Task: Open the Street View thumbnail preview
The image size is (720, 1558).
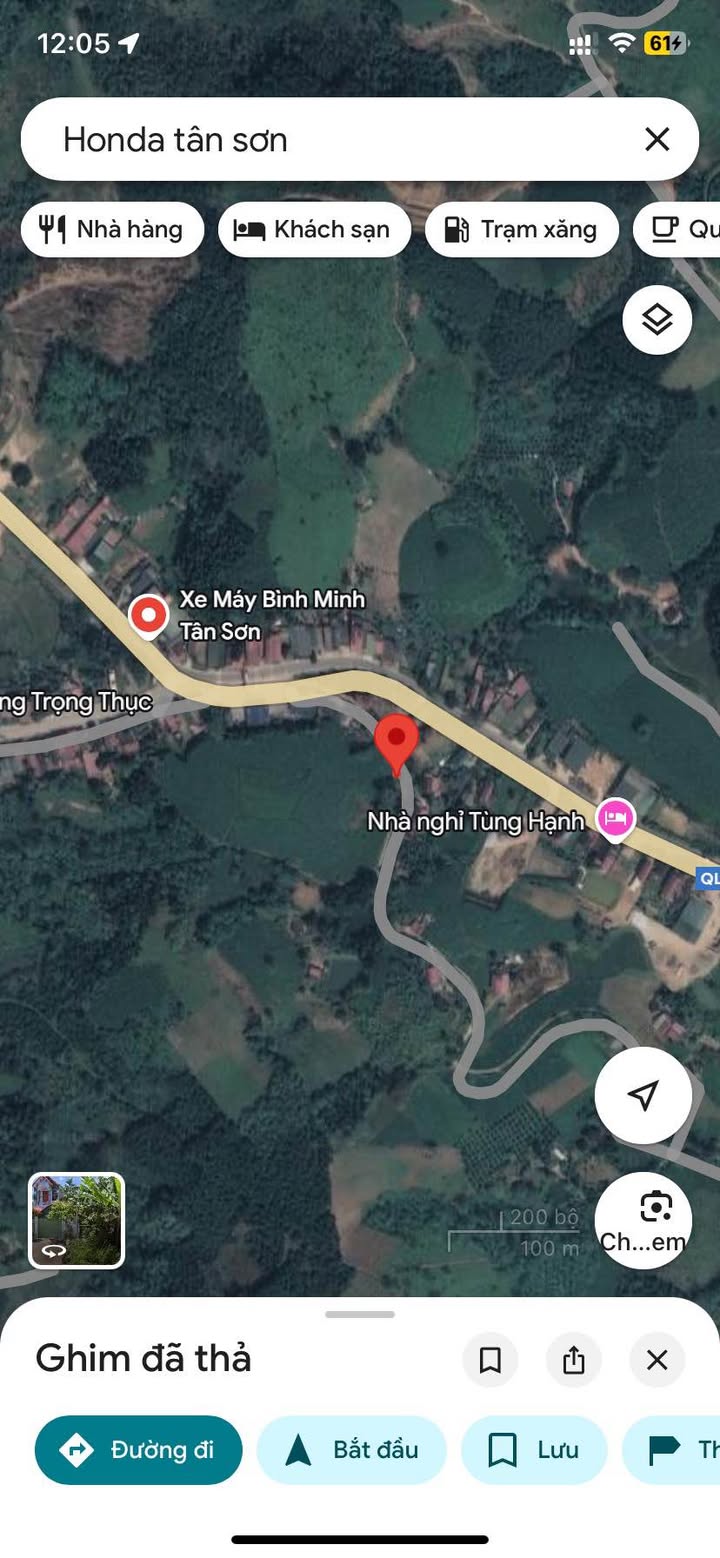Action: [76, 1220]
